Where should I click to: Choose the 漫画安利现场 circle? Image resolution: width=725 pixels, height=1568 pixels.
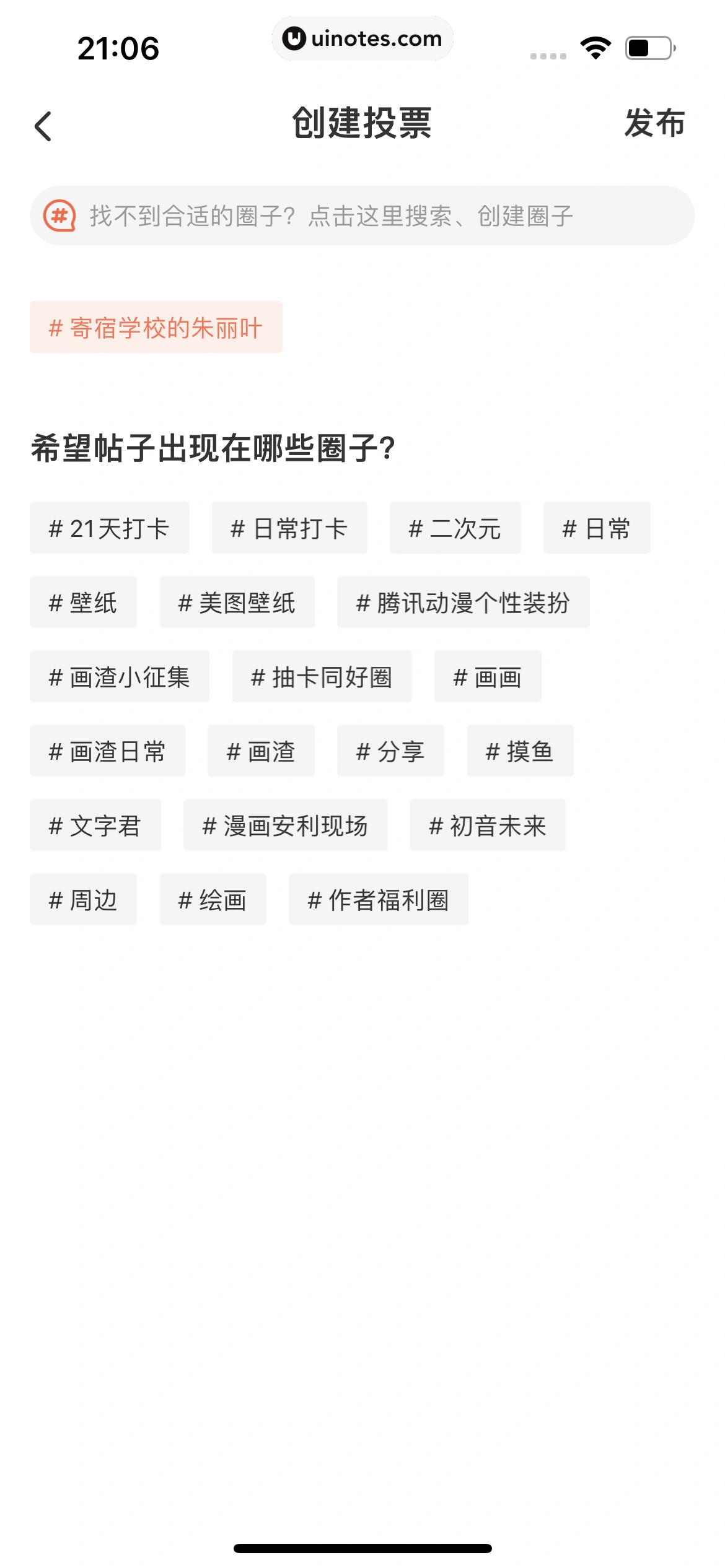click(x=286, y=825)
